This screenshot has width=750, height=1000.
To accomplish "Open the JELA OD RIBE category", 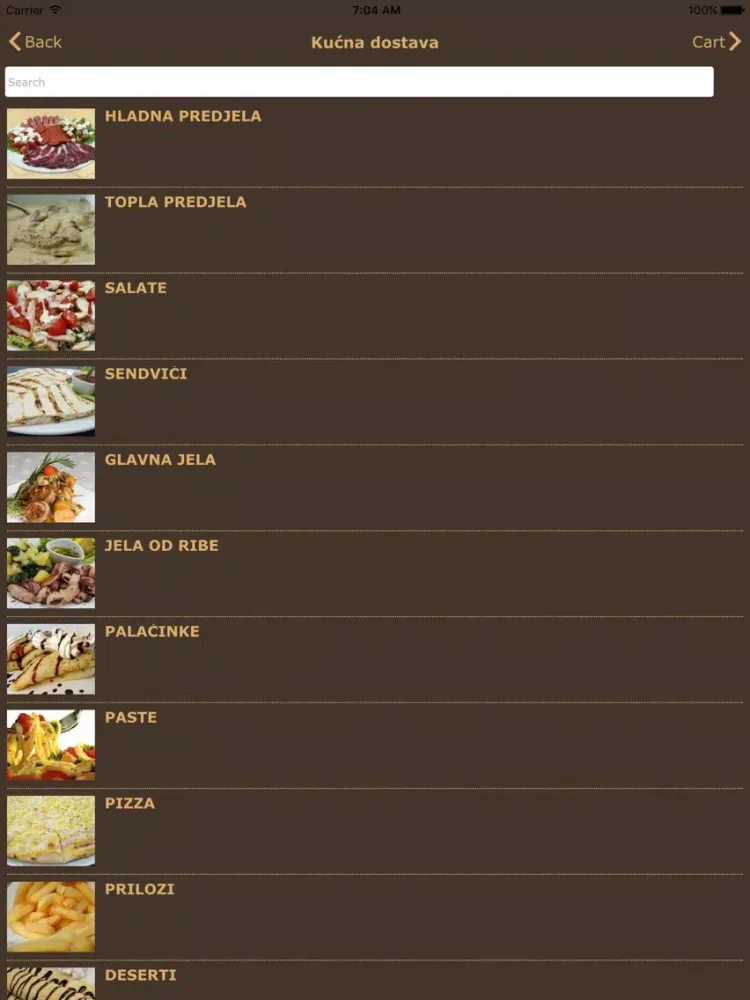I will (x=161, y=547).
